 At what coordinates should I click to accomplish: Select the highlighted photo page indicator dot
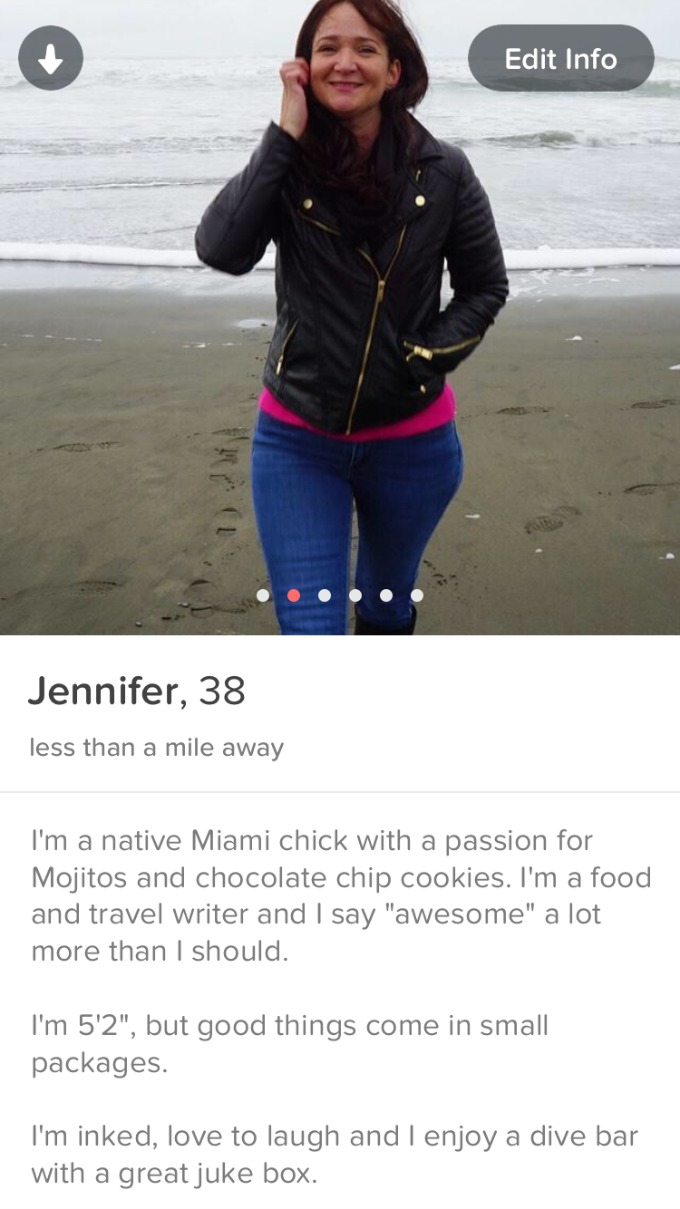tap(294, 595)
